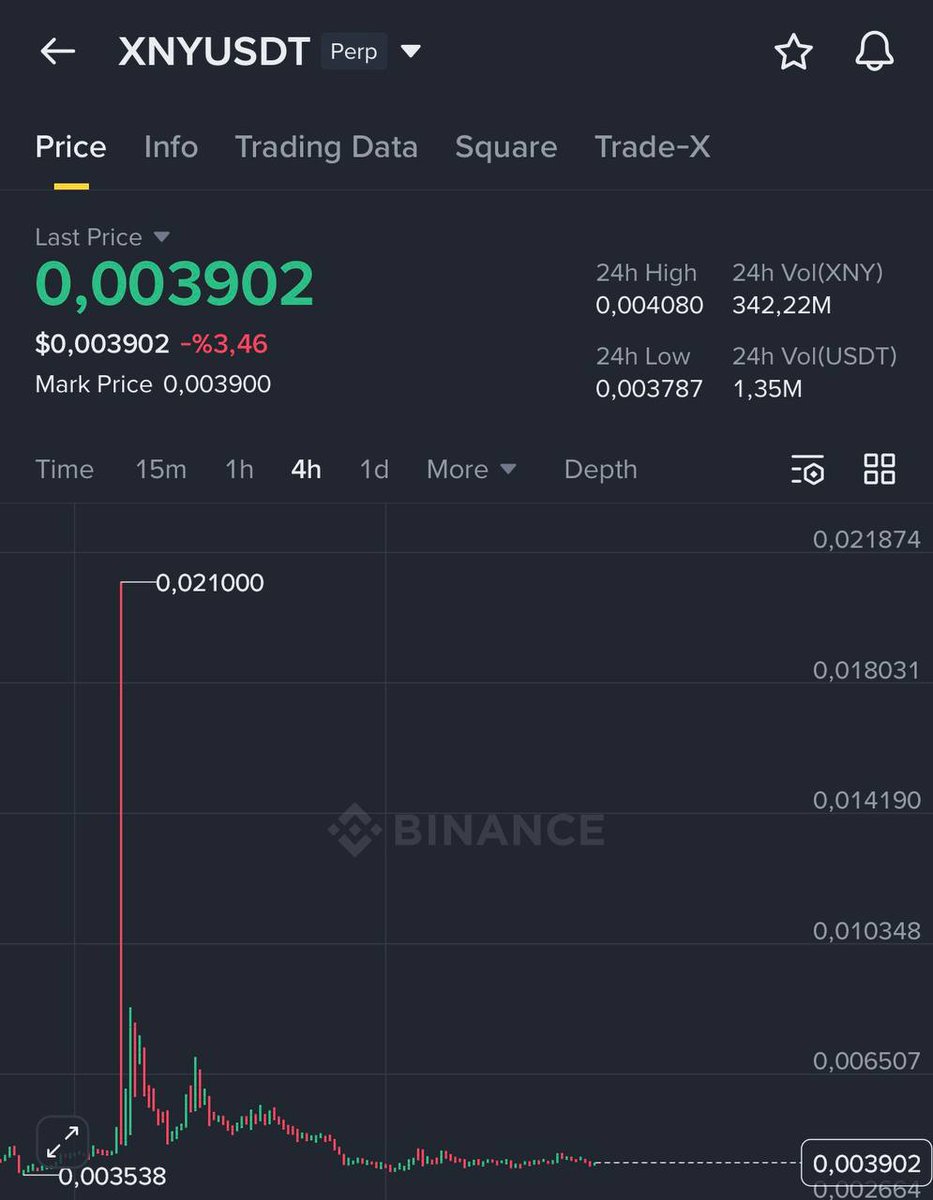
Task: Select the 4h chart interval
Action: (x=306, y=469)
